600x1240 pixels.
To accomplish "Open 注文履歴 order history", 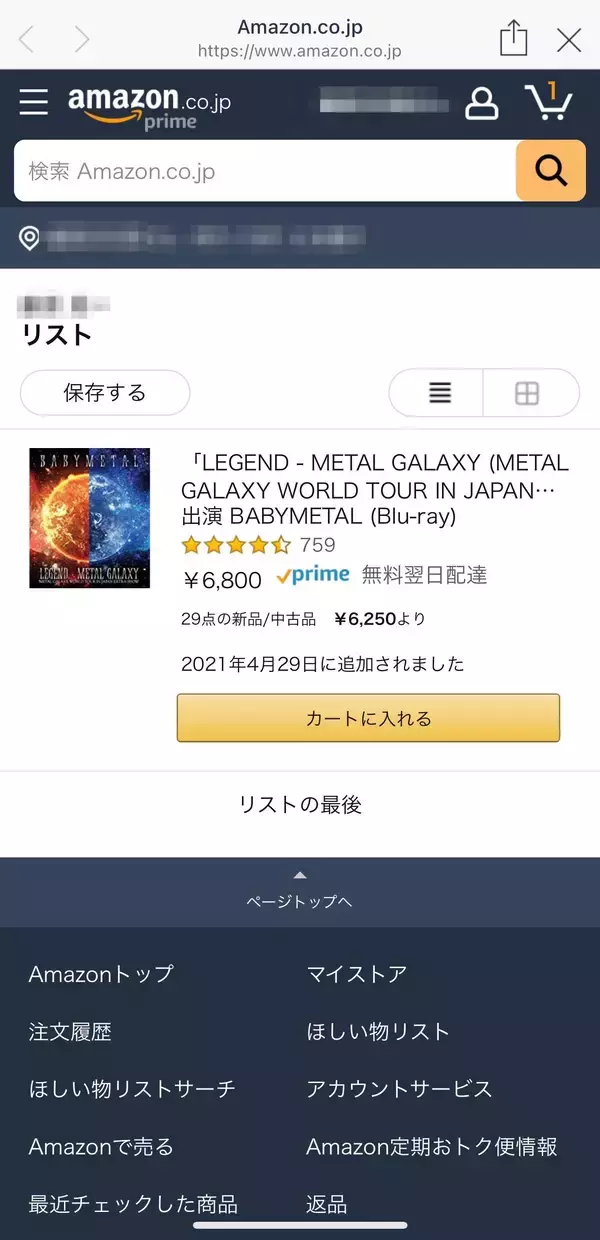I will point(70,1031).
